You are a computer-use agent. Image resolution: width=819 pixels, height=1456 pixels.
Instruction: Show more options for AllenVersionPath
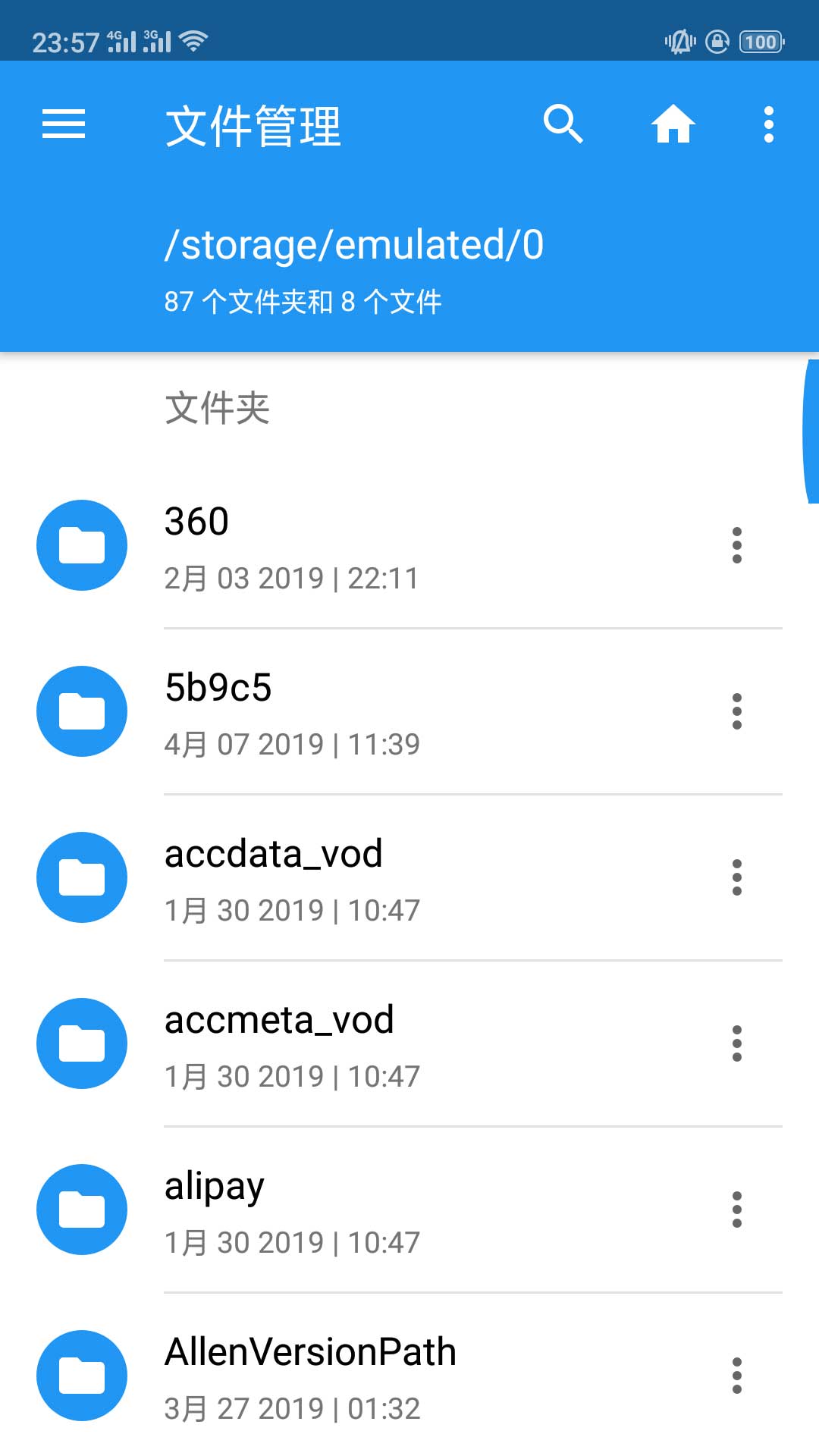(736, 1376)
